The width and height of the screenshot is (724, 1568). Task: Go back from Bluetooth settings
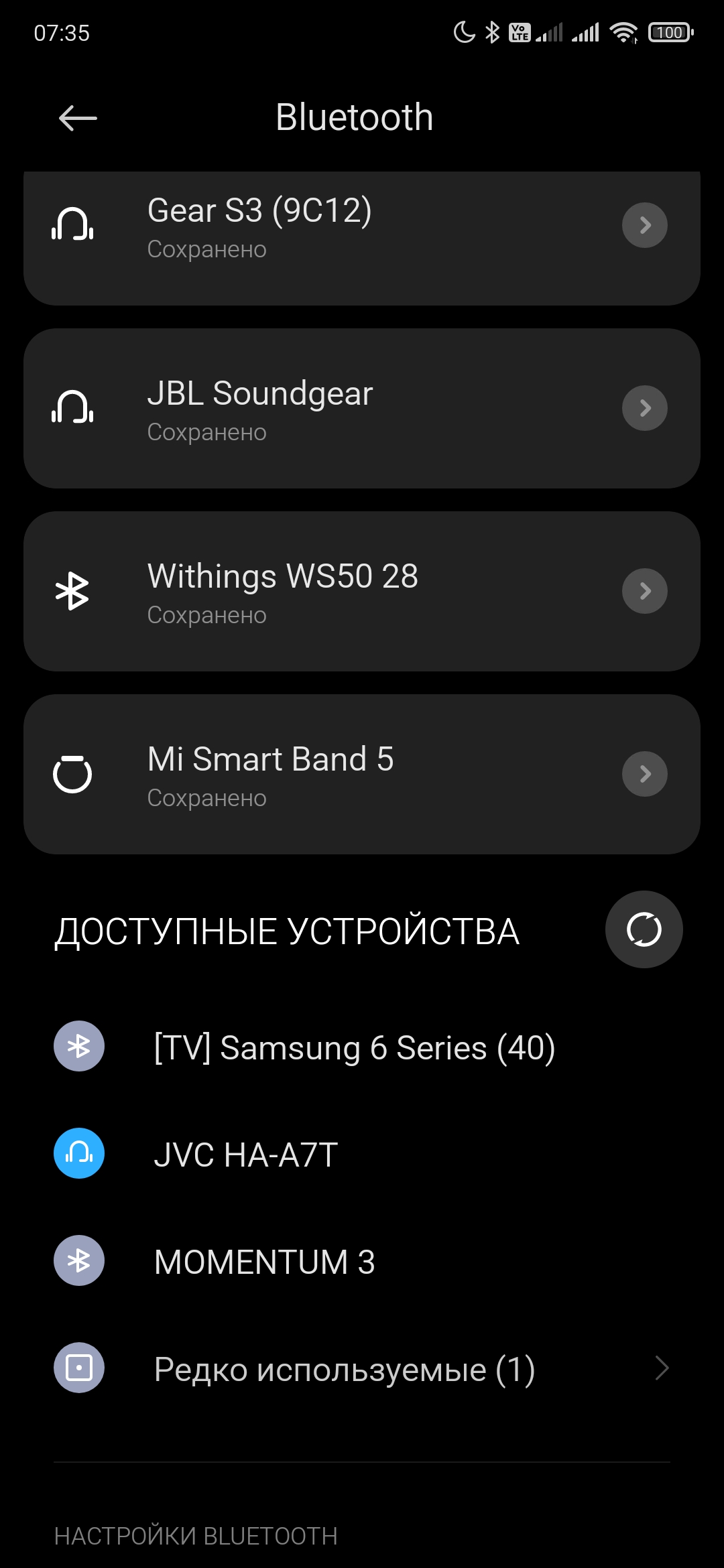pyautogui.click(x=78, y=119)
